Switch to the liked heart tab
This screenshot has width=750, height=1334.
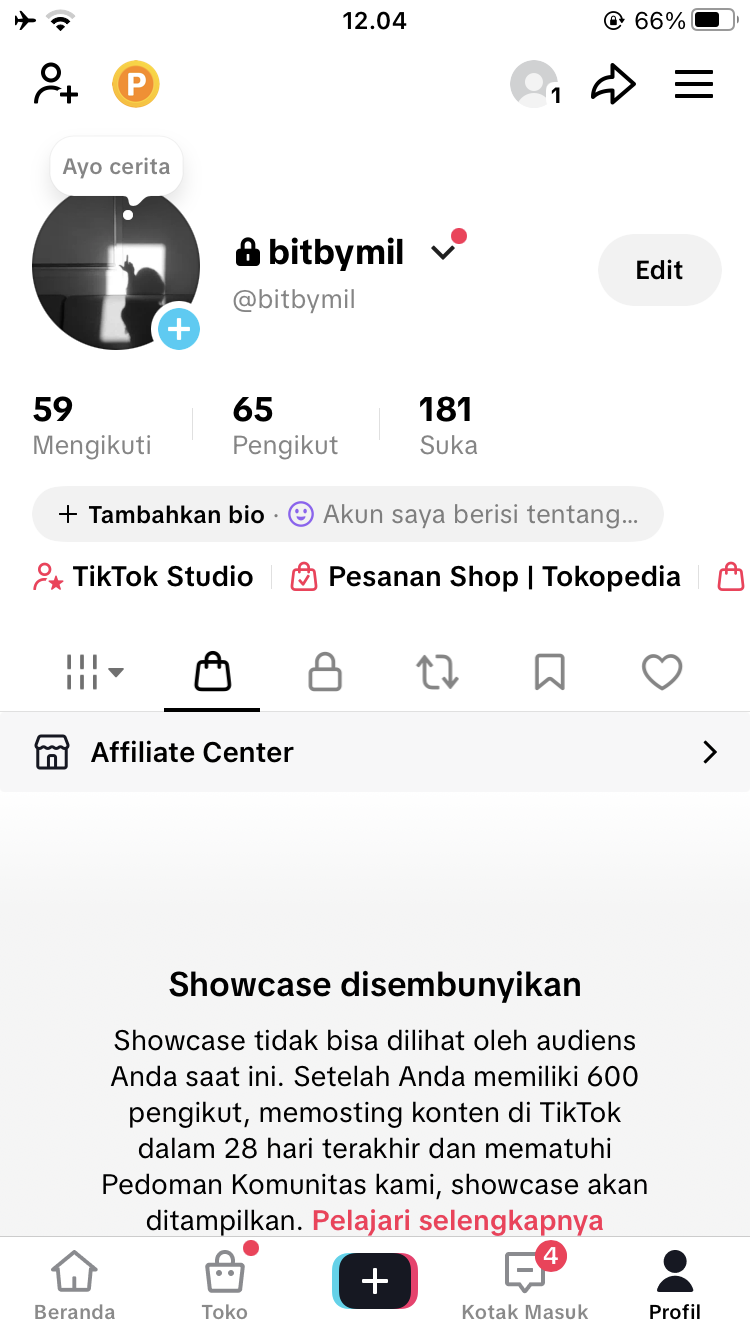point(661,672)
